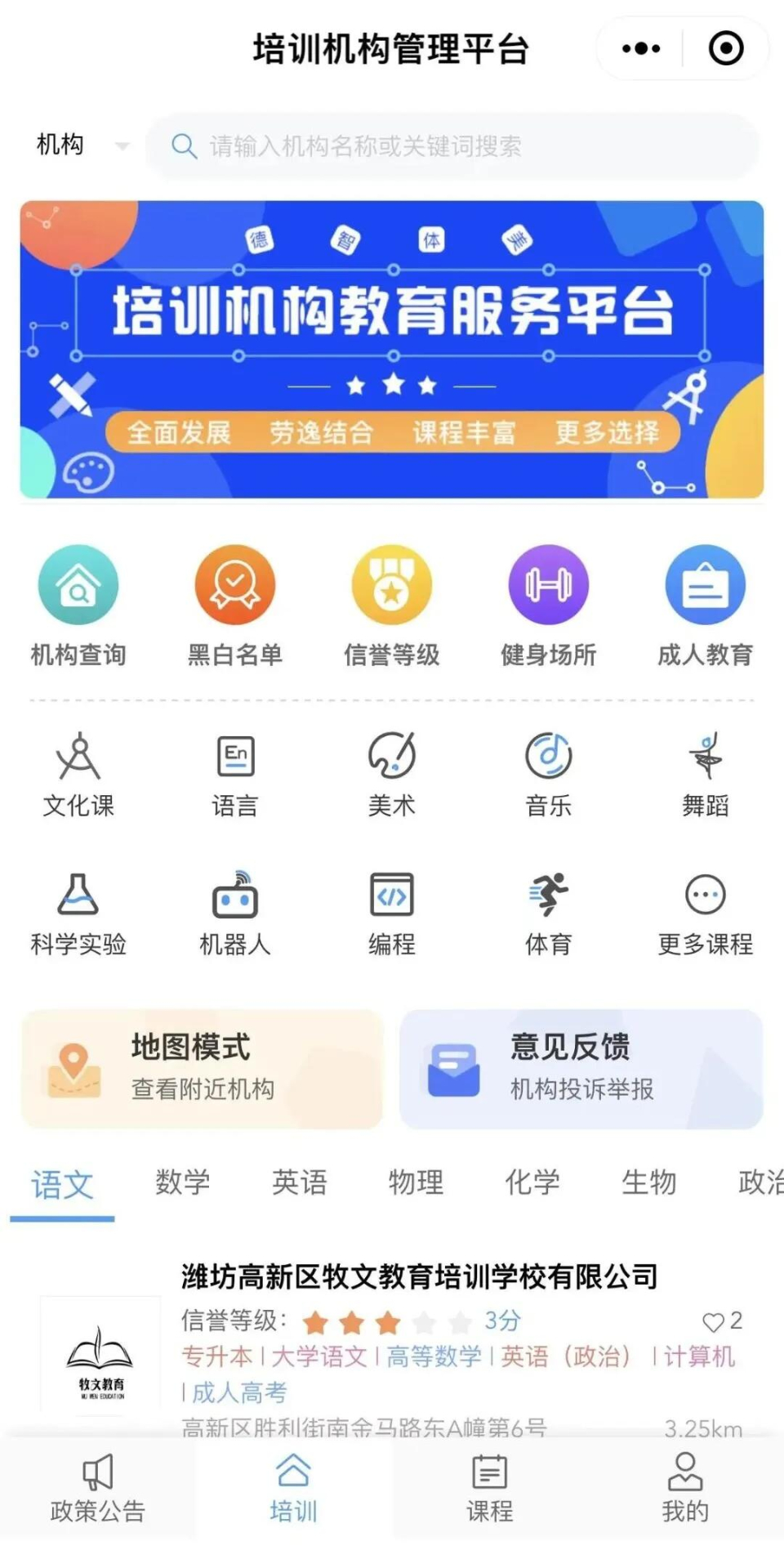The height and width of the screenshot is (1564, 784).
Task: Close the mini program via circle icon
Action: 725,49
